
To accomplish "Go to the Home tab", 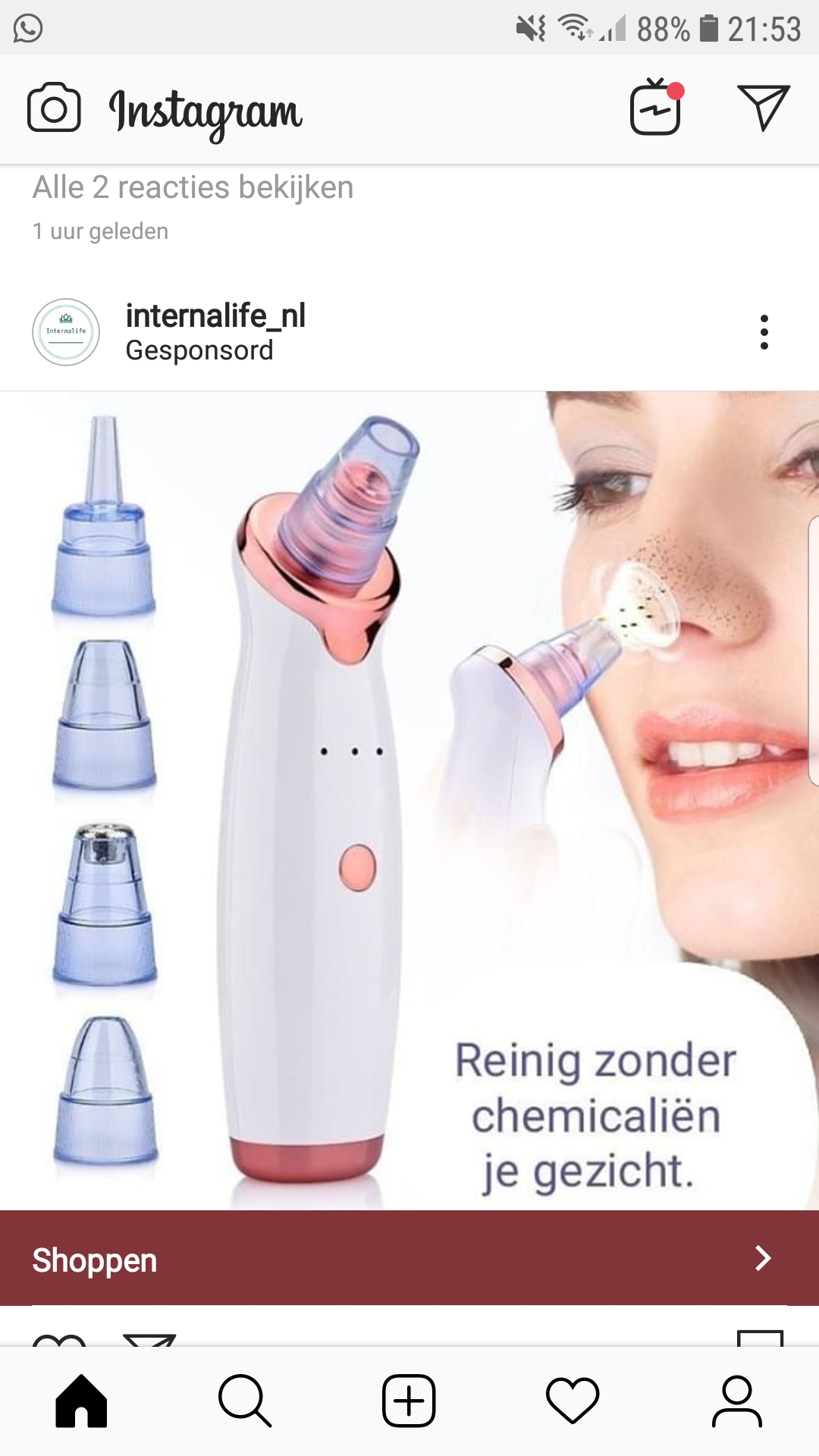I will [x=81, y=1401].
